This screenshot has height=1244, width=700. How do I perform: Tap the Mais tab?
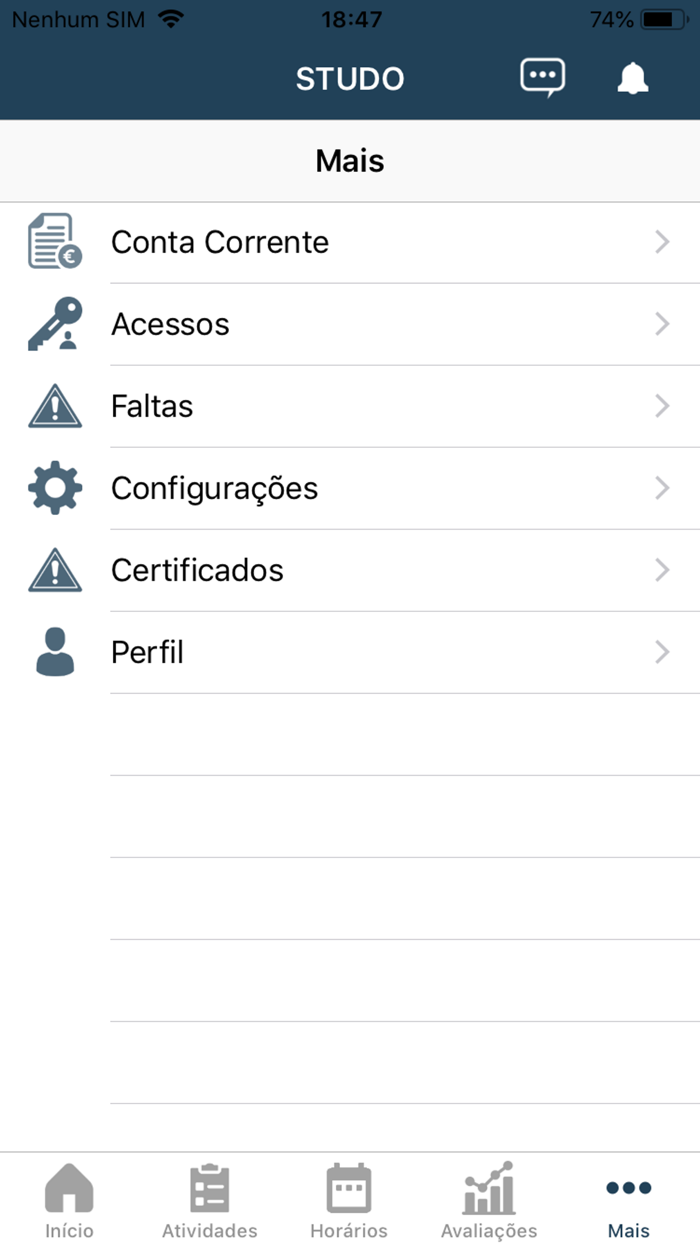pyautogui.click(x=629, y=1200)
